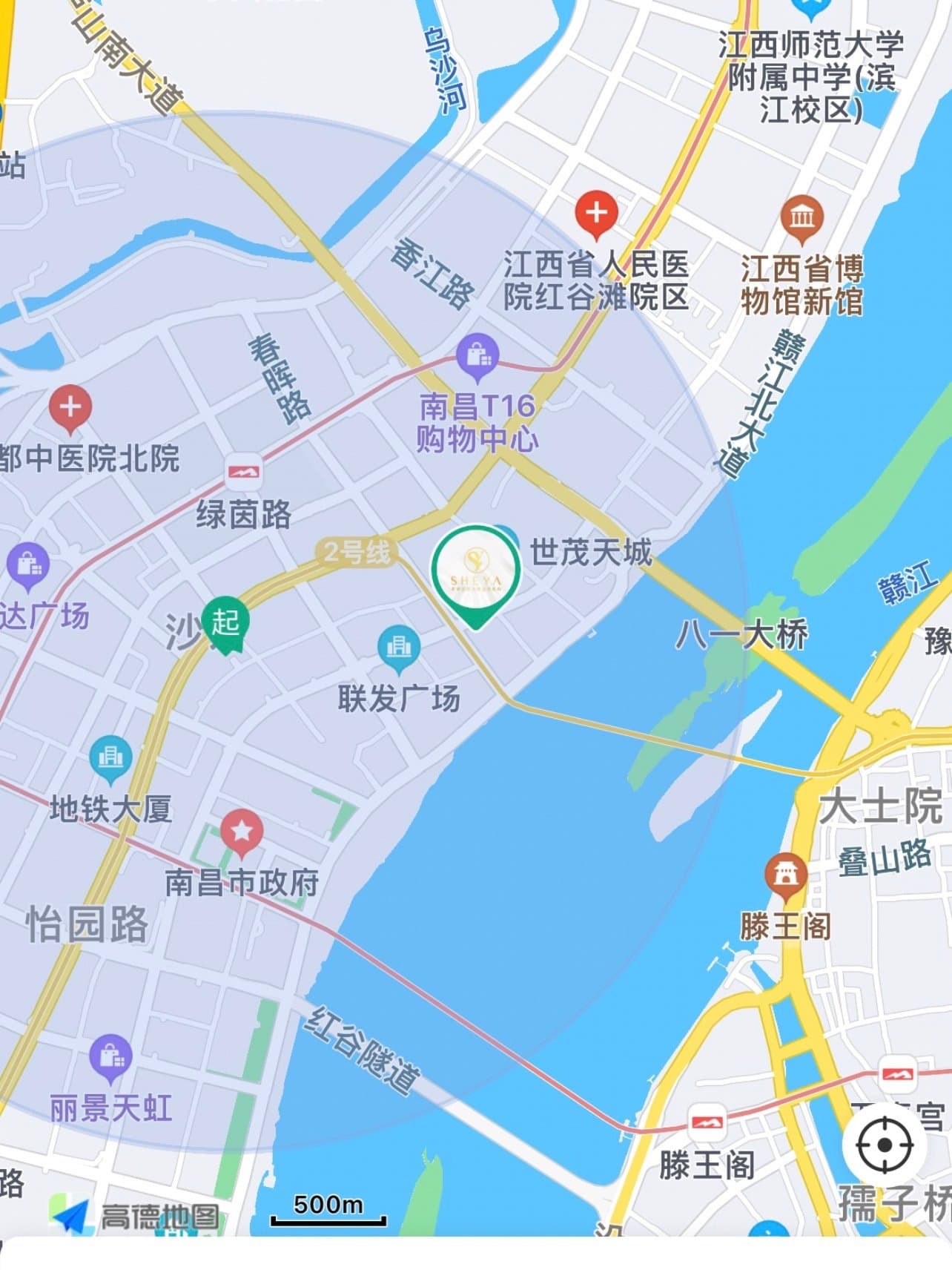Tap the 联发广场 building marker

click(399, 648)
